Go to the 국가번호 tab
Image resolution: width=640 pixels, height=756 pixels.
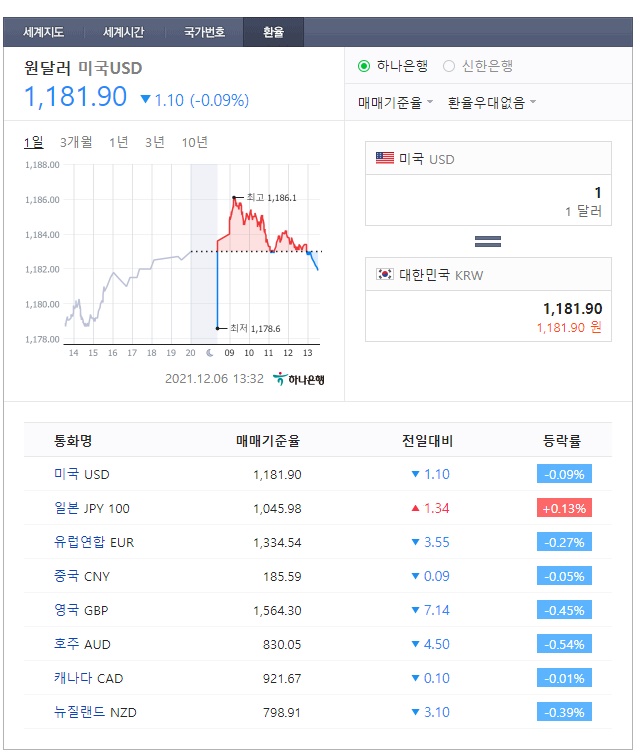(x=204, y=32)
